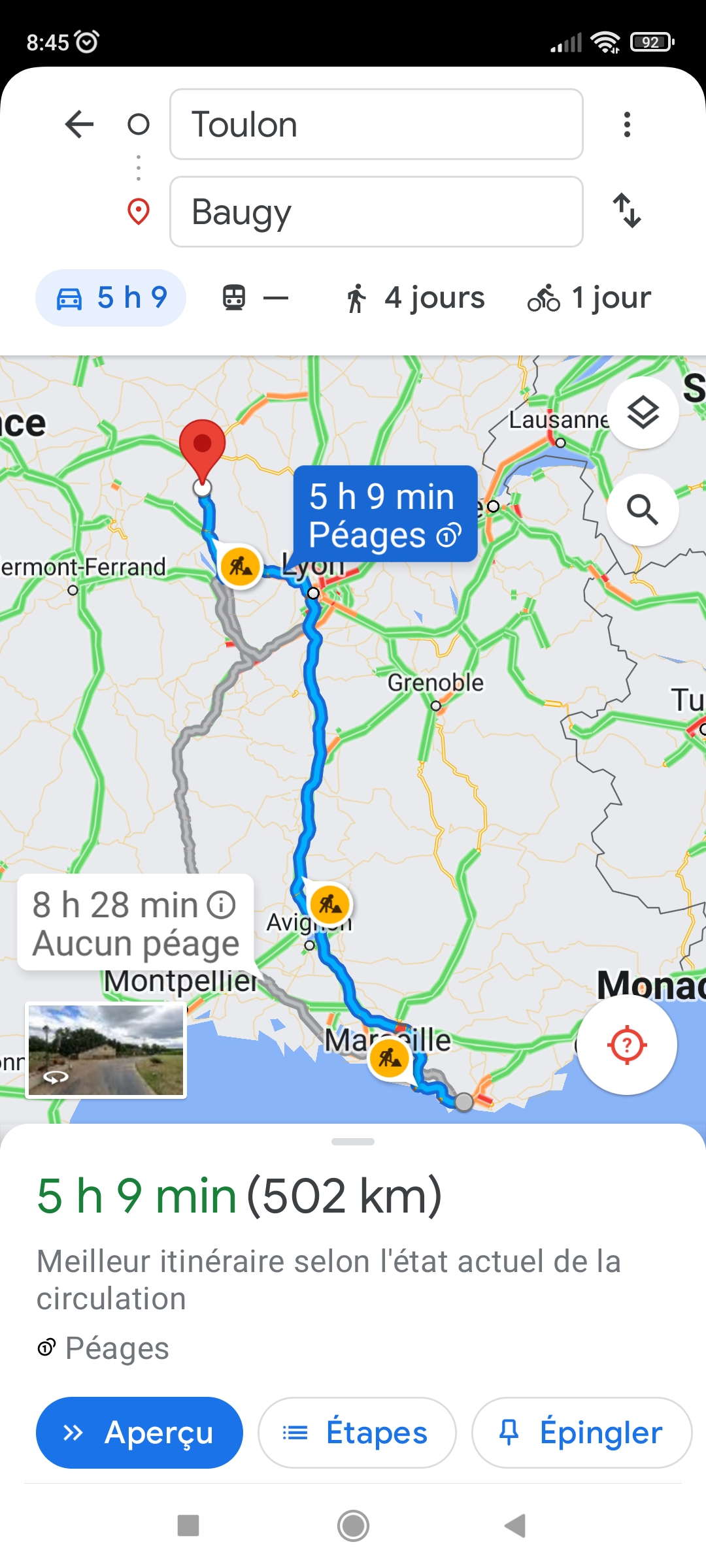Show the Étapes step list
Viewport: 706px width, 1568px height.
(357, 1433)
